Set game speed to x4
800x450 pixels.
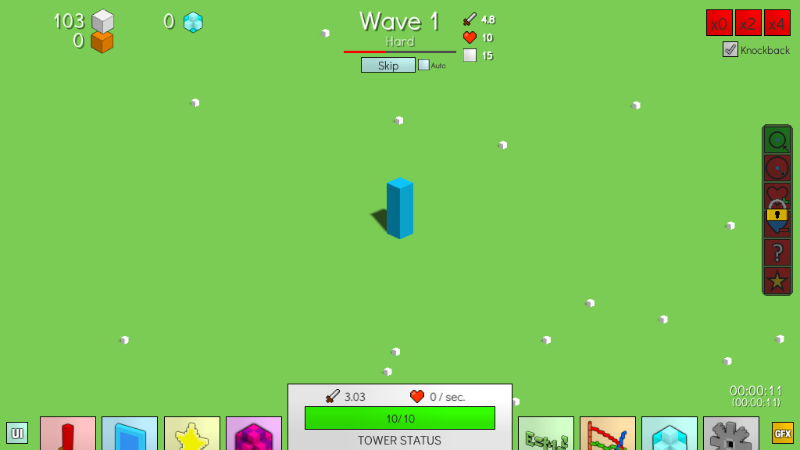(x=777, y=23)
